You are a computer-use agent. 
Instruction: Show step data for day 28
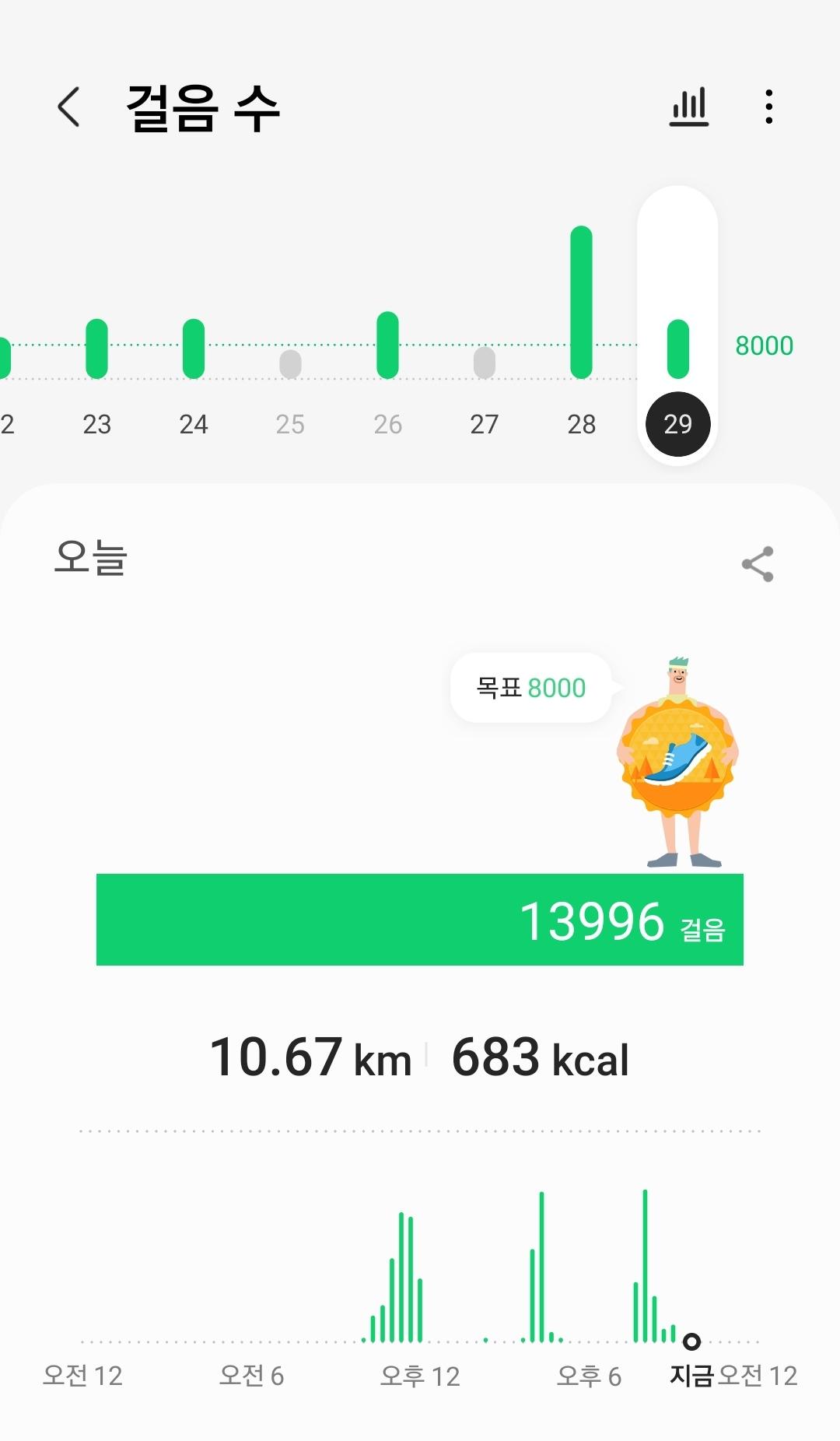point(581,424)
